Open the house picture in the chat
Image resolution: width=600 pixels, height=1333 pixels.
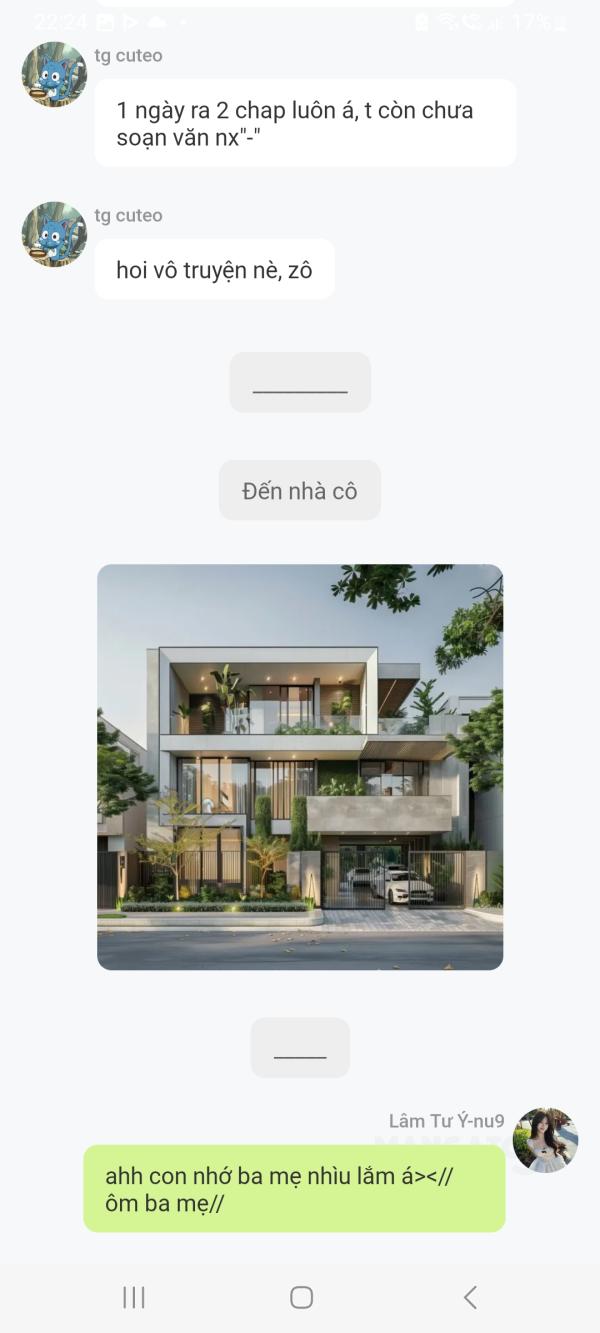point(300,767)
